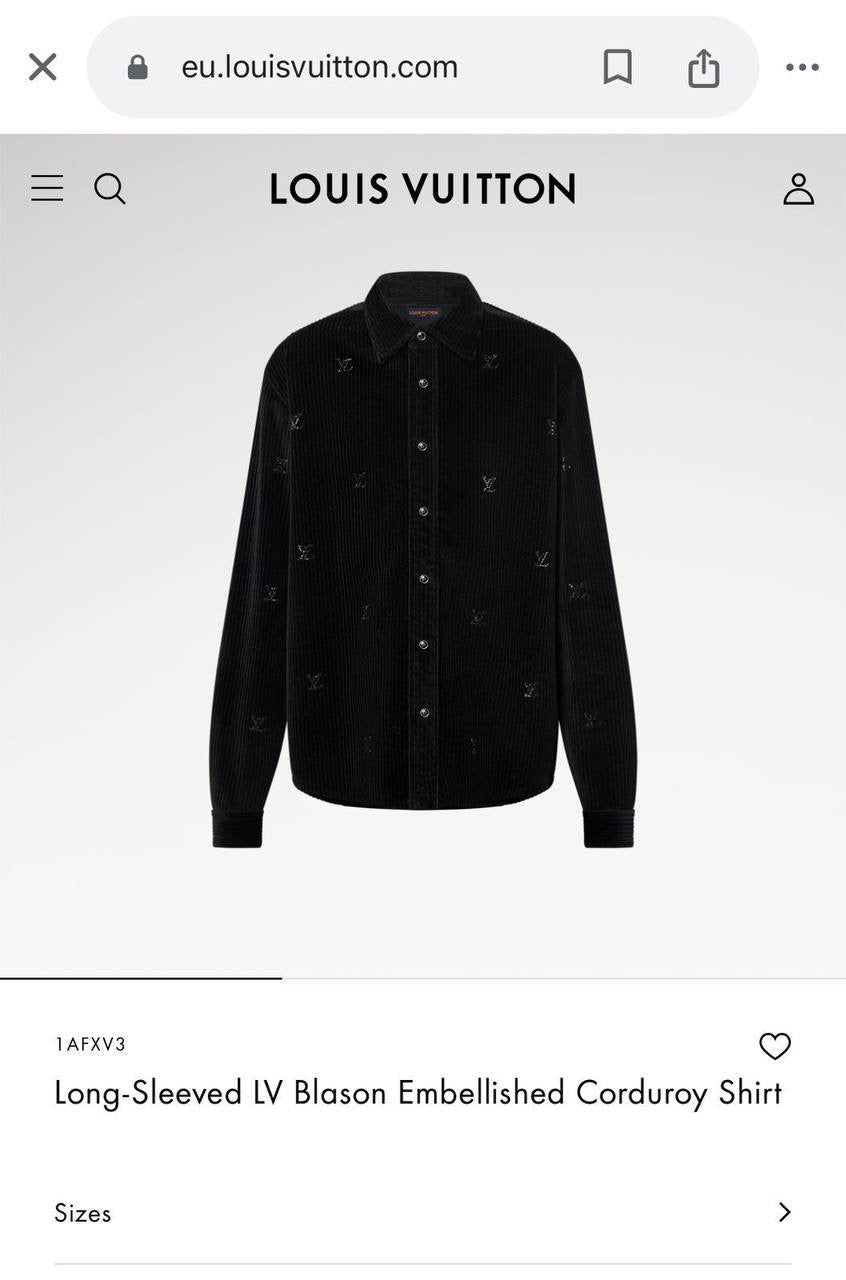View the corduroy shirt product image
846x1280 pixels.
point(422,560)
